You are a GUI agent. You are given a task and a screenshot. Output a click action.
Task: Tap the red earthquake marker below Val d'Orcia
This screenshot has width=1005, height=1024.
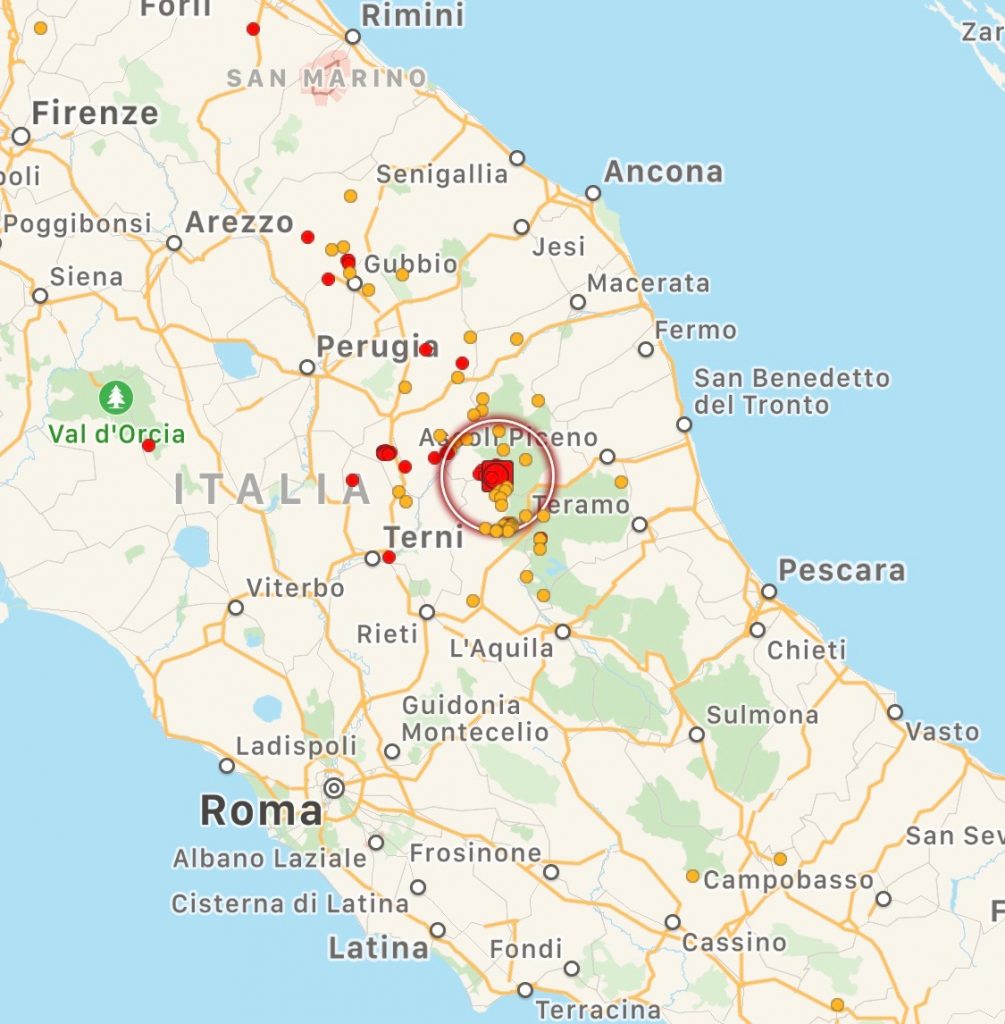tap(149, 445)
